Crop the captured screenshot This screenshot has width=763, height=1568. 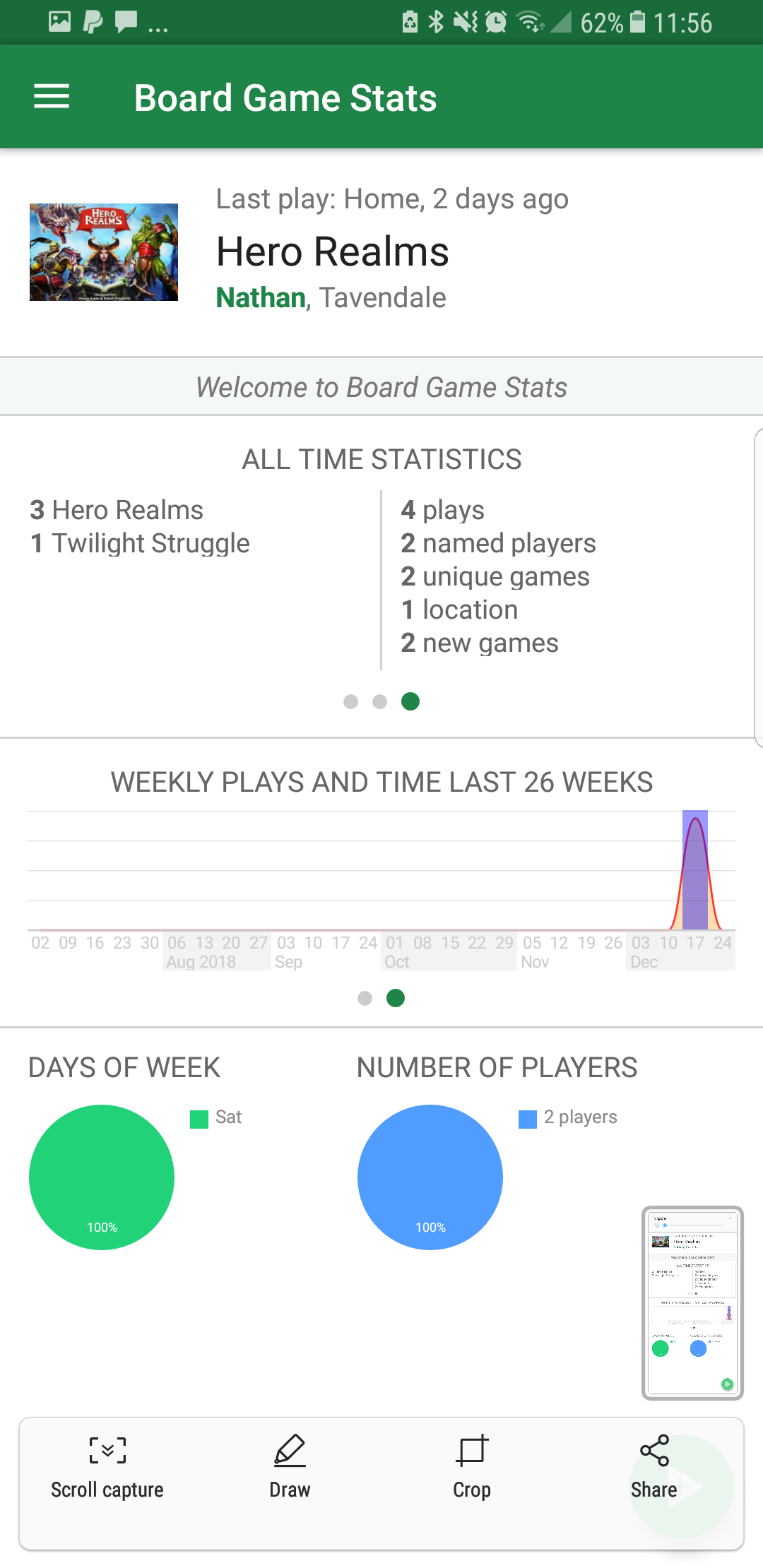471,1466
